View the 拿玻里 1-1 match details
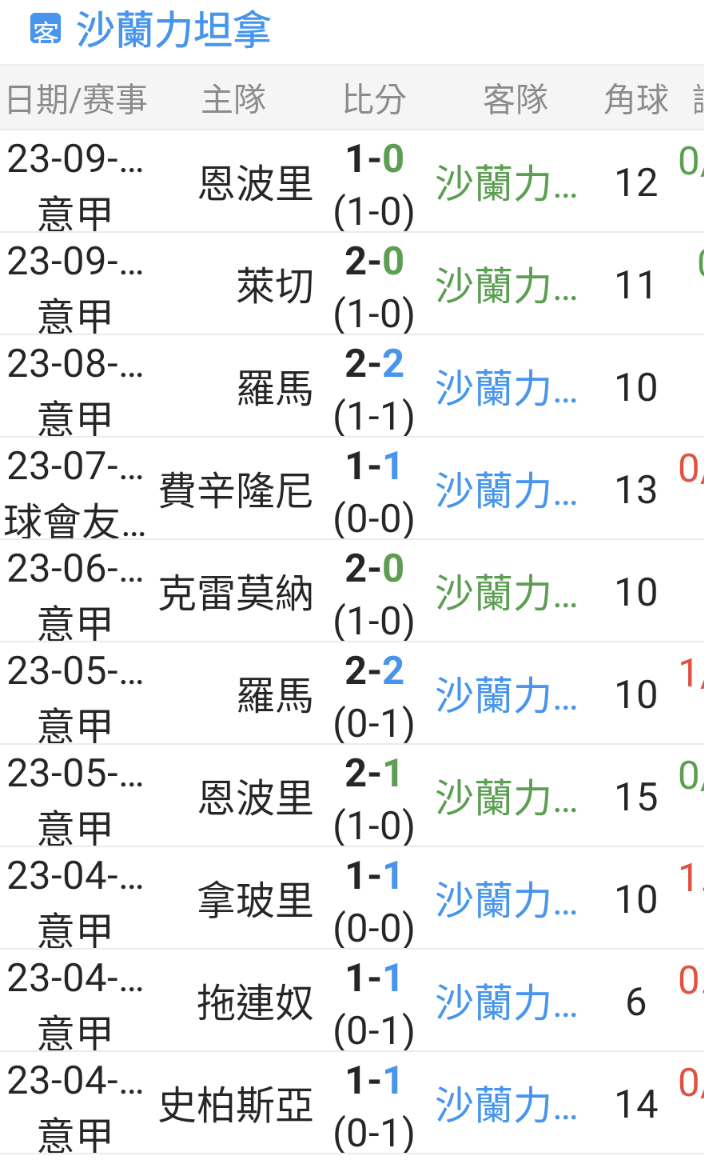704x1174 pixels. pos(352,899)
